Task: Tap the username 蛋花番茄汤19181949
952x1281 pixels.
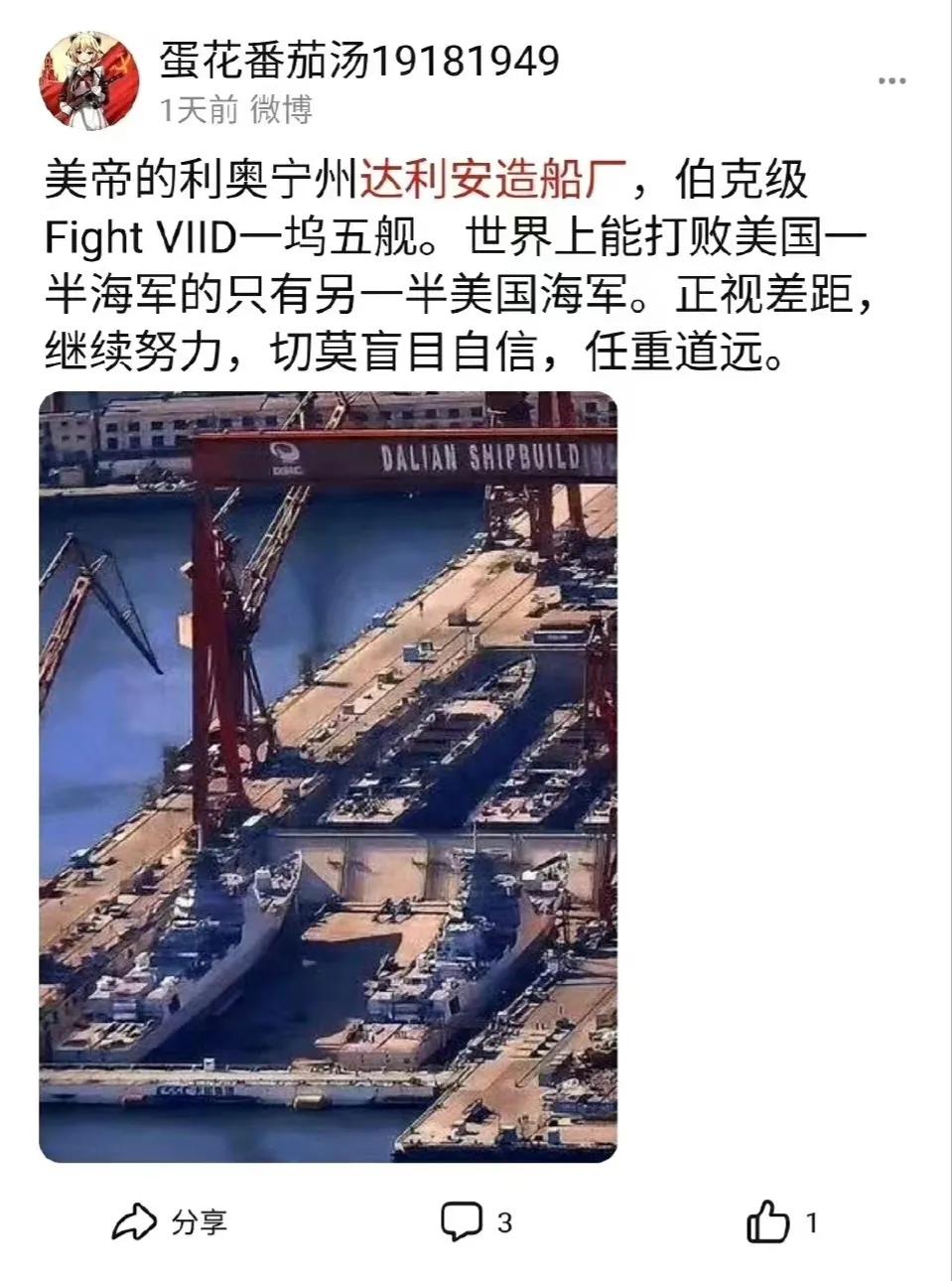Action: pos(359,62)
